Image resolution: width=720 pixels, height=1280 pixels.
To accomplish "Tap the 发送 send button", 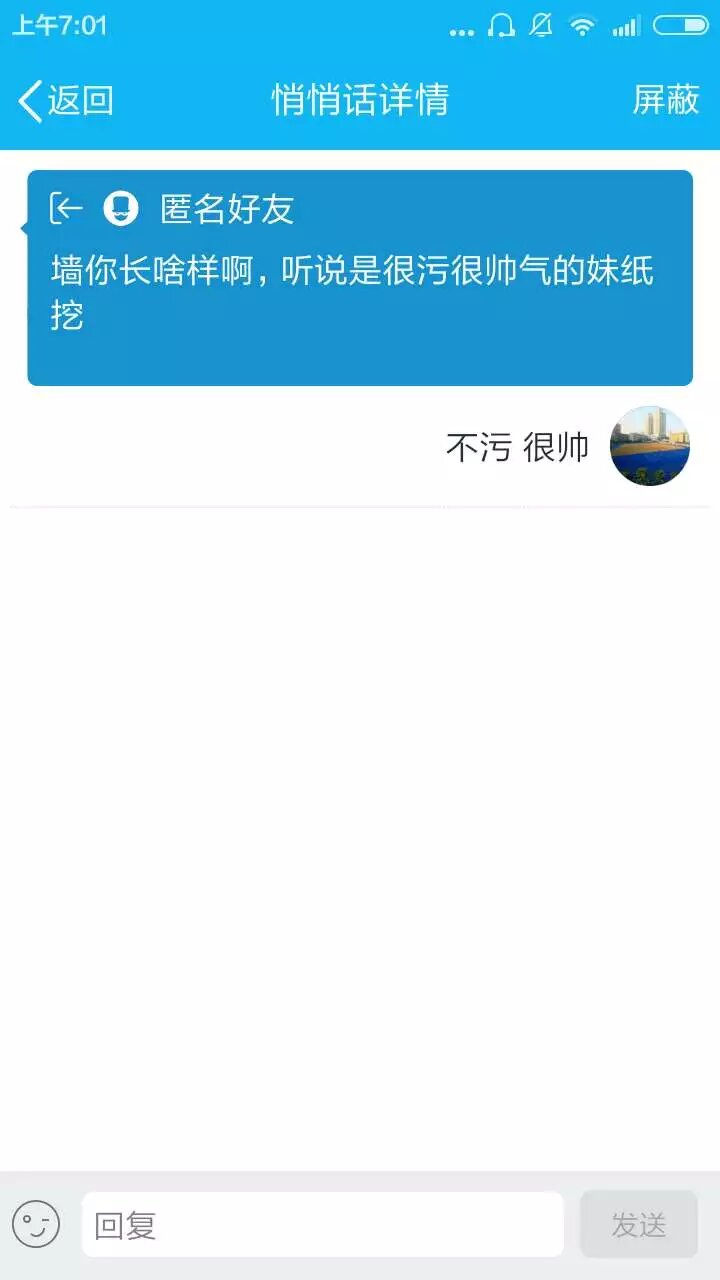I will coord(638,1224).
